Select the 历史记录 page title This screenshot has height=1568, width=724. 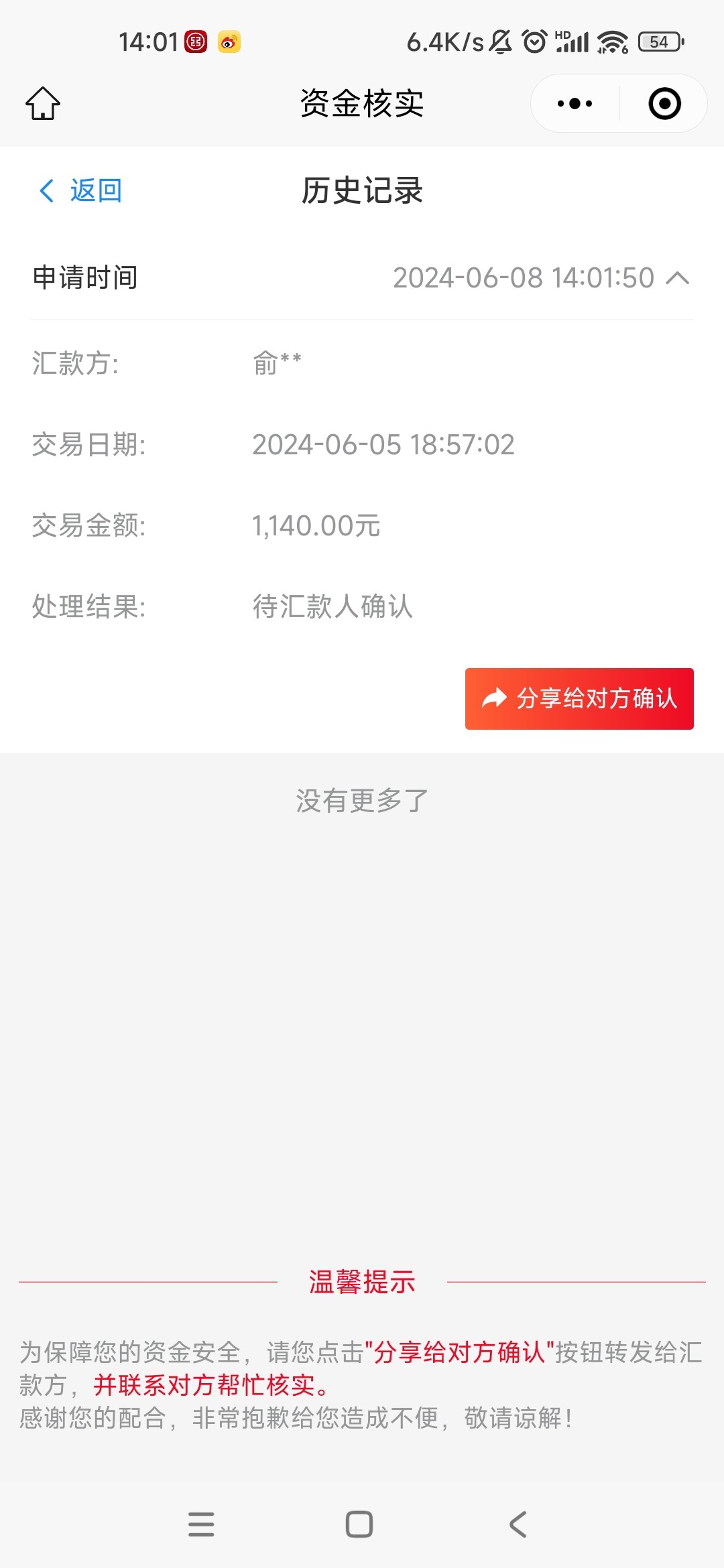point(362,190)
